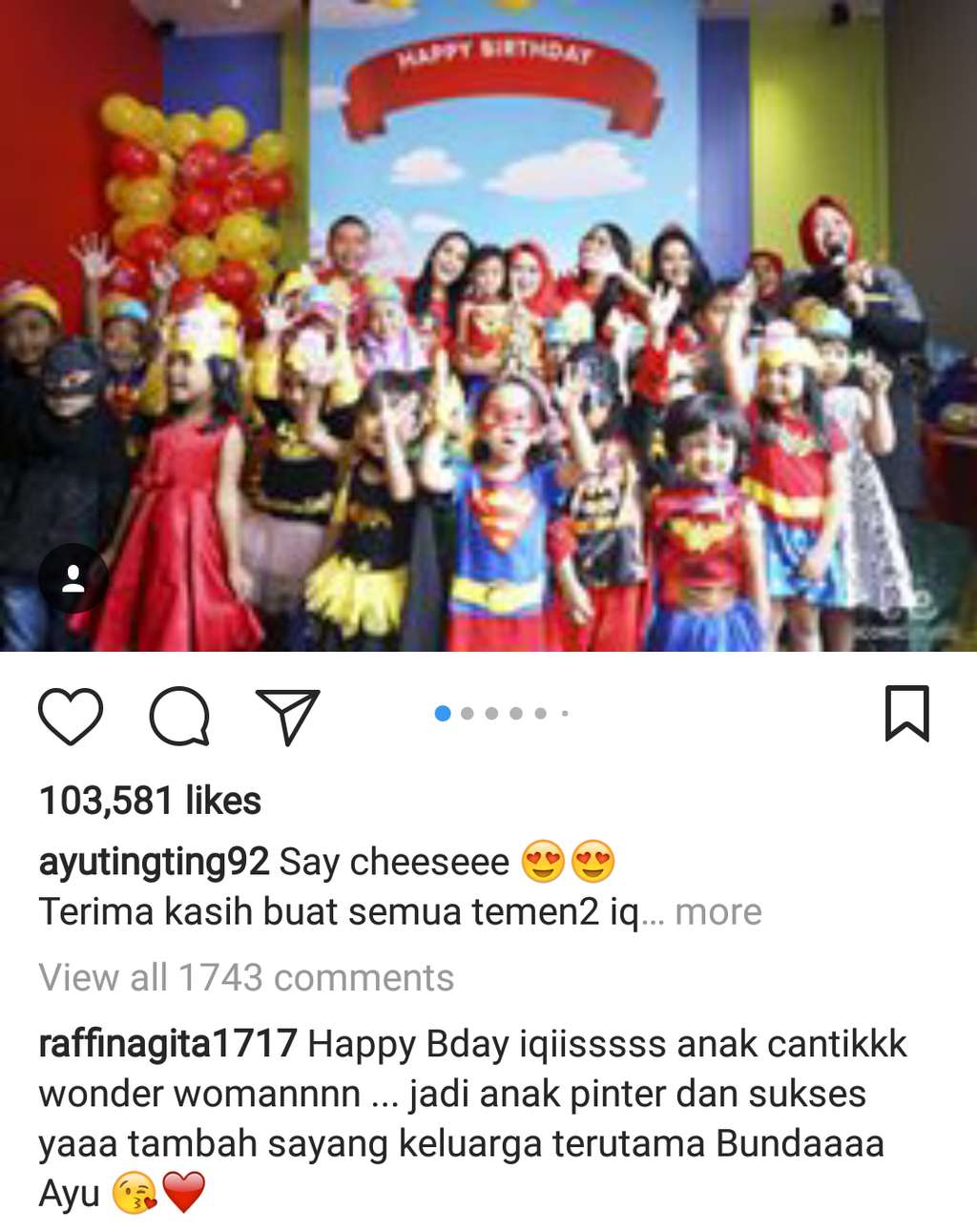Expand the caption with more

717,912
